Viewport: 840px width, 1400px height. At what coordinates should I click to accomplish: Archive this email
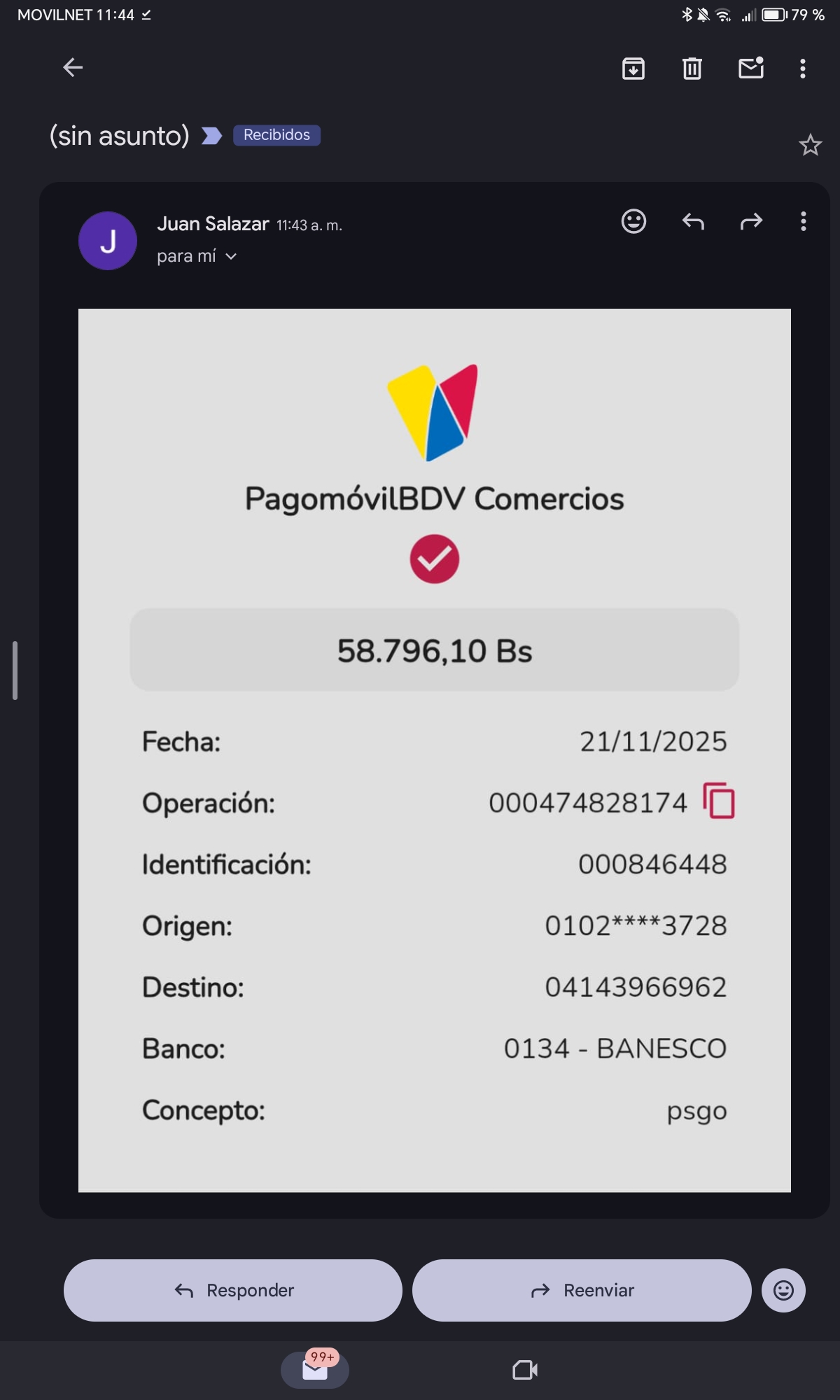coord(633,69)
